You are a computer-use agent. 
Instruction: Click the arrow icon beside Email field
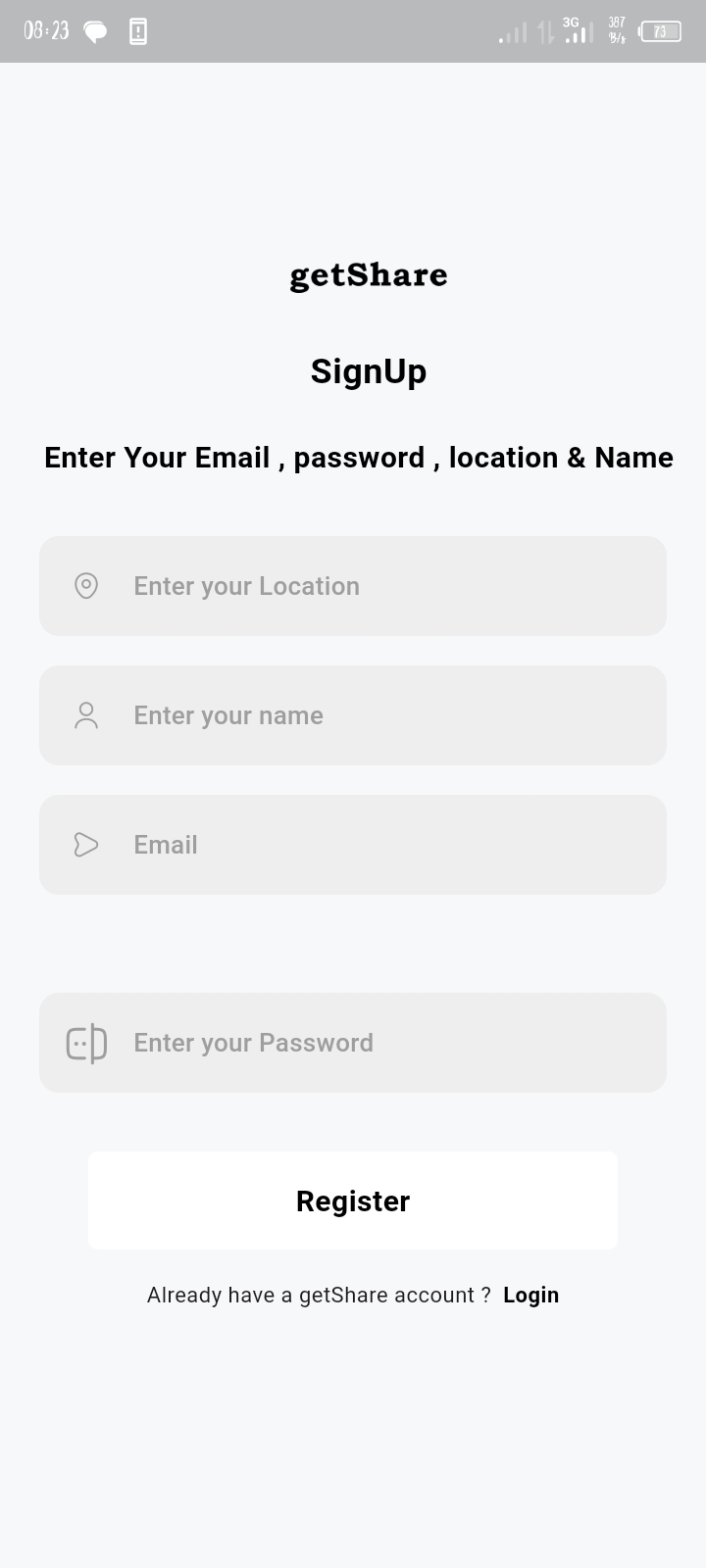pyautogui.click(x=86, y=844)
